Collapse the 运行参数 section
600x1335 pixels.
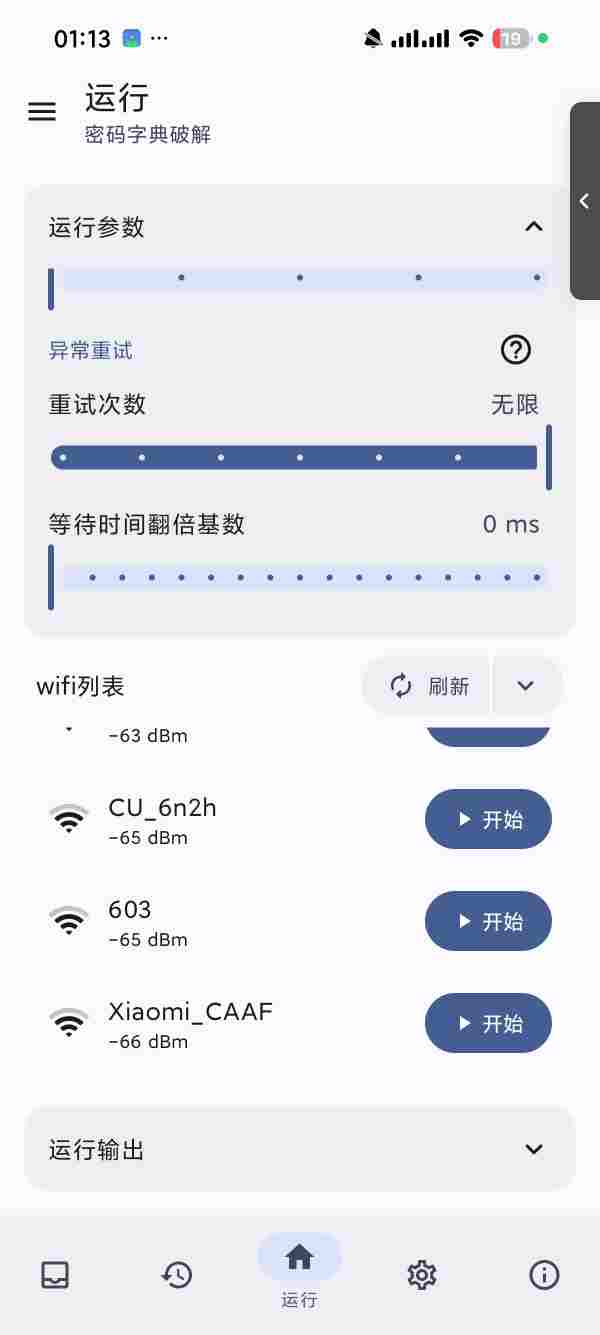534,227
